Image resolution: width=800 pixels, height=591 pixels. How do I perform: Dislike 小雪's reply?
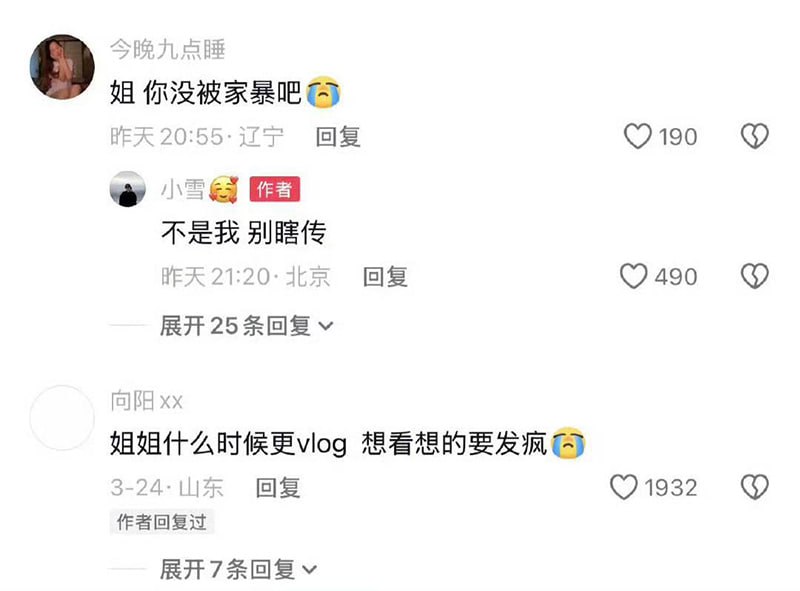click(754, 276)
